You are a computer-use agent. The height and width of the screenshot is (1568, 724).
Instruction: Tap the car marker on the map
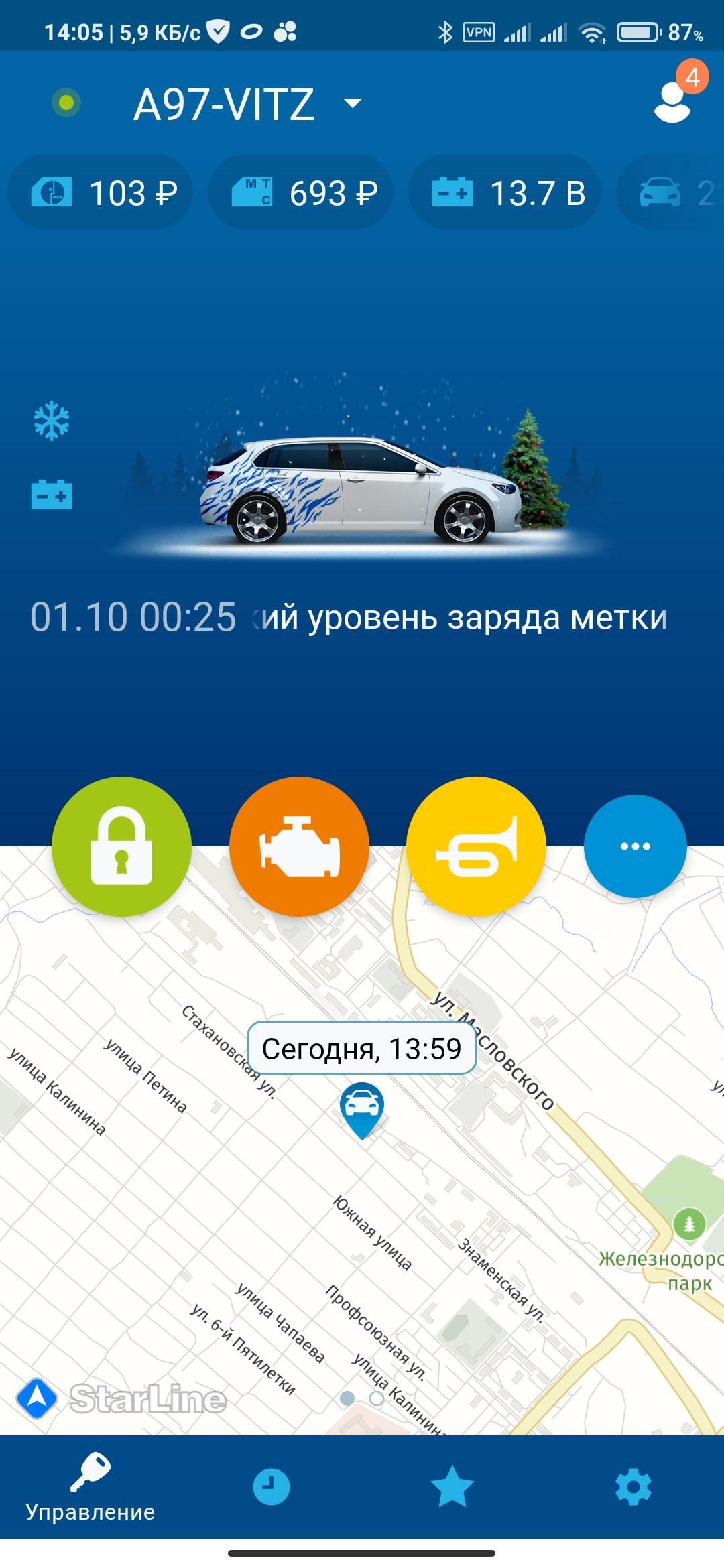tap(362, 1108)
